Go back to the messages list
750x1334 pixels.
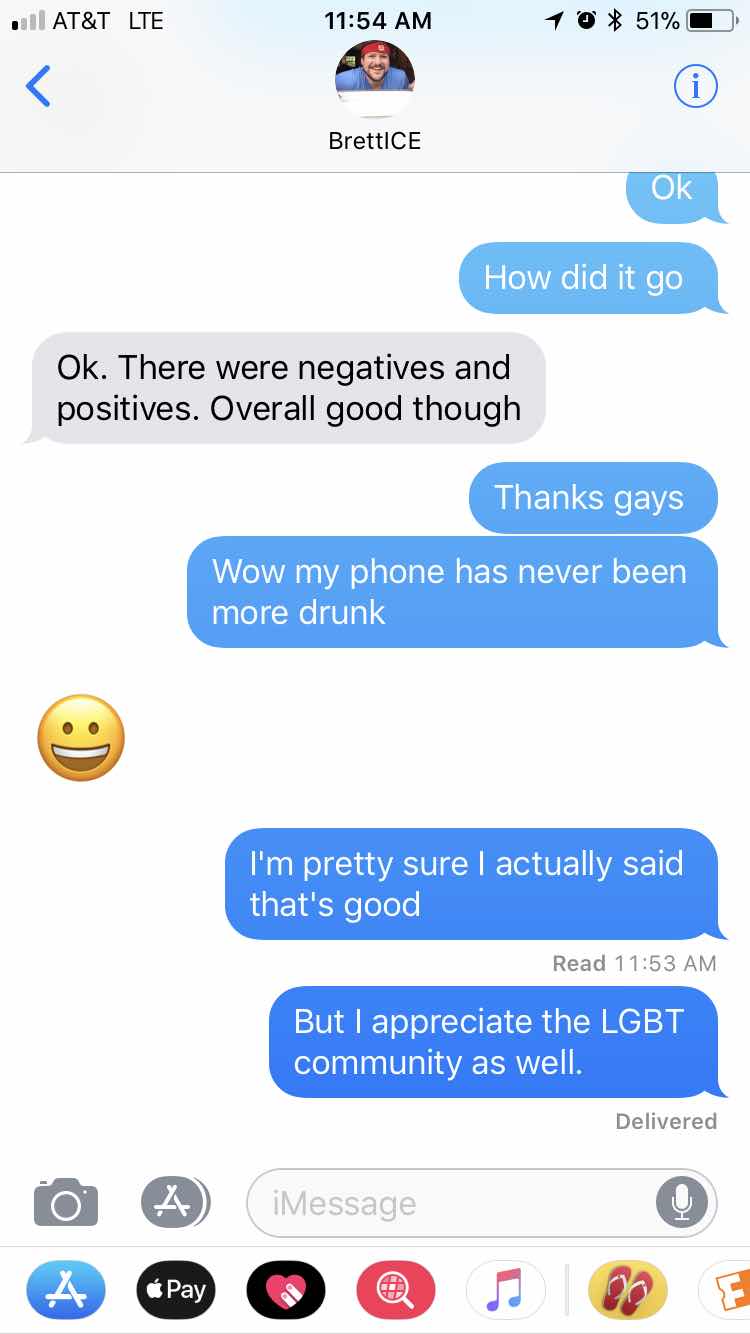point(38,86)
